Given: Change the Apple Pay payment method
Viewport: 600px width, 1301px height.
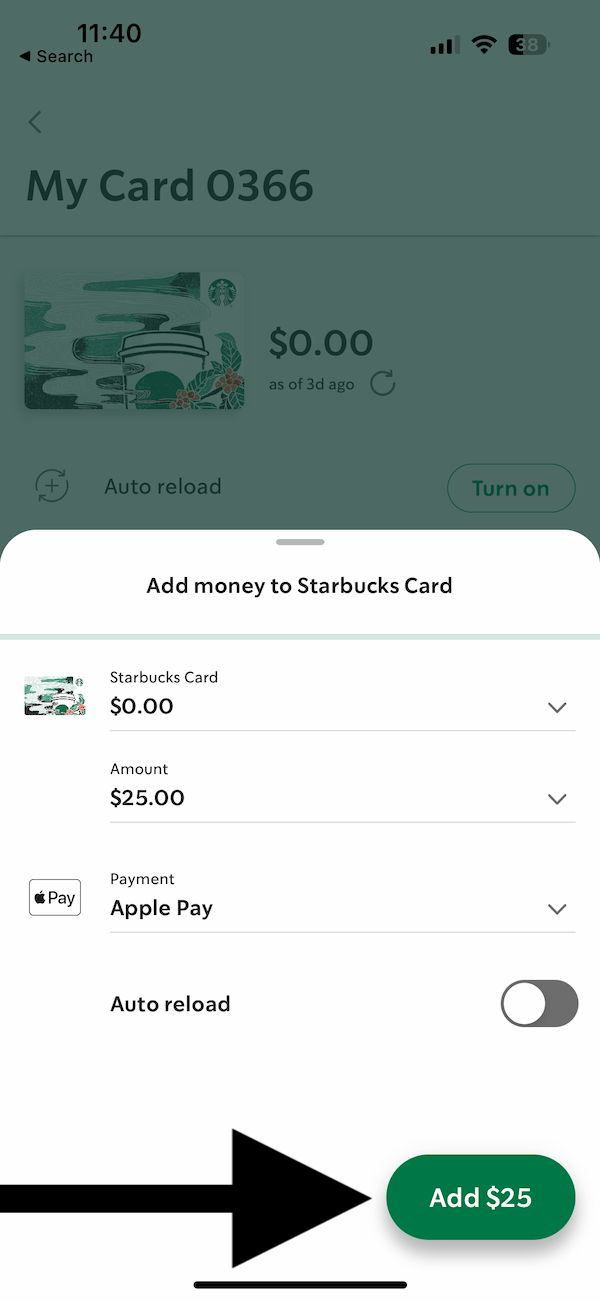Looking at the screenshot, I should pyautogui.click(x=342, y=896).
